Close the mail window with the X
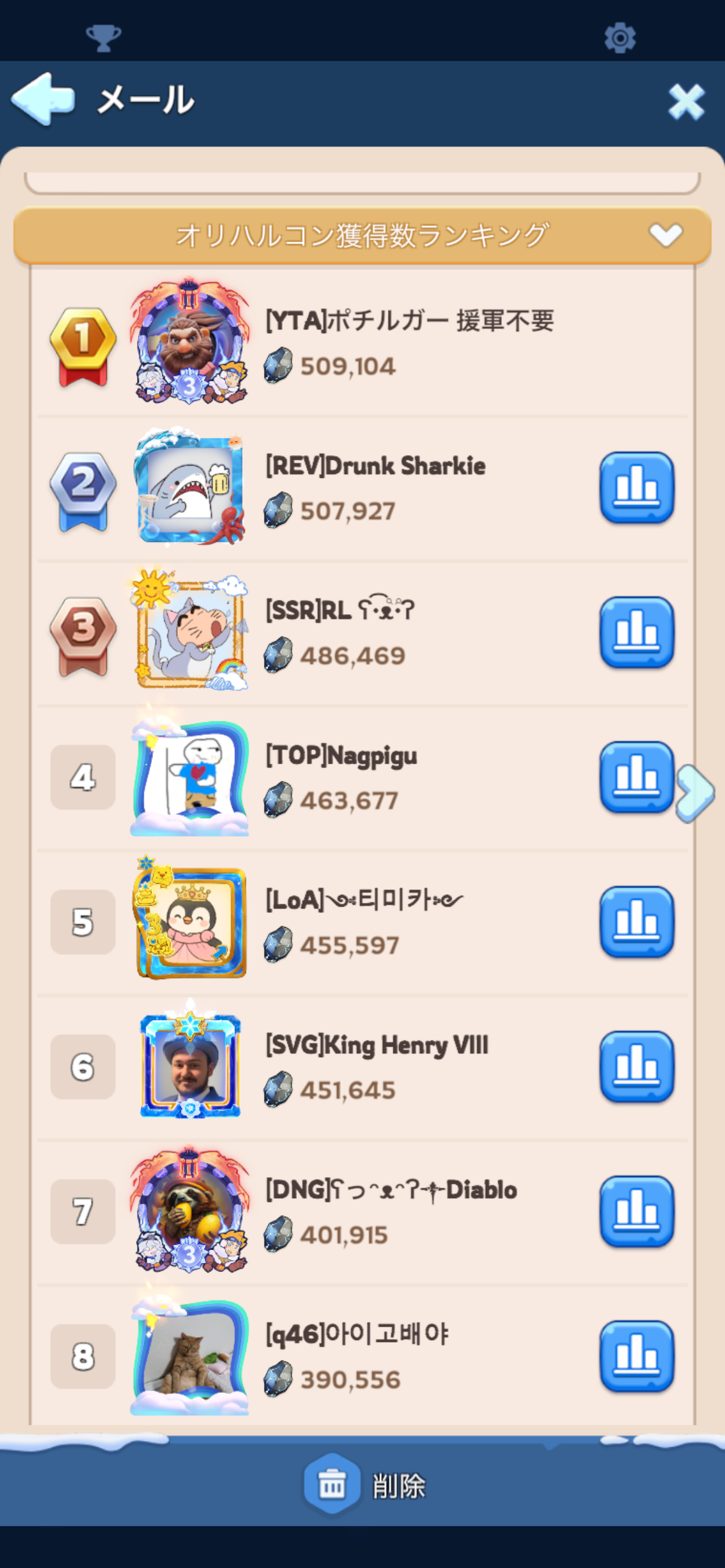Image resolution: width=725 pixels, height=1568 pixels. (686, 102)
